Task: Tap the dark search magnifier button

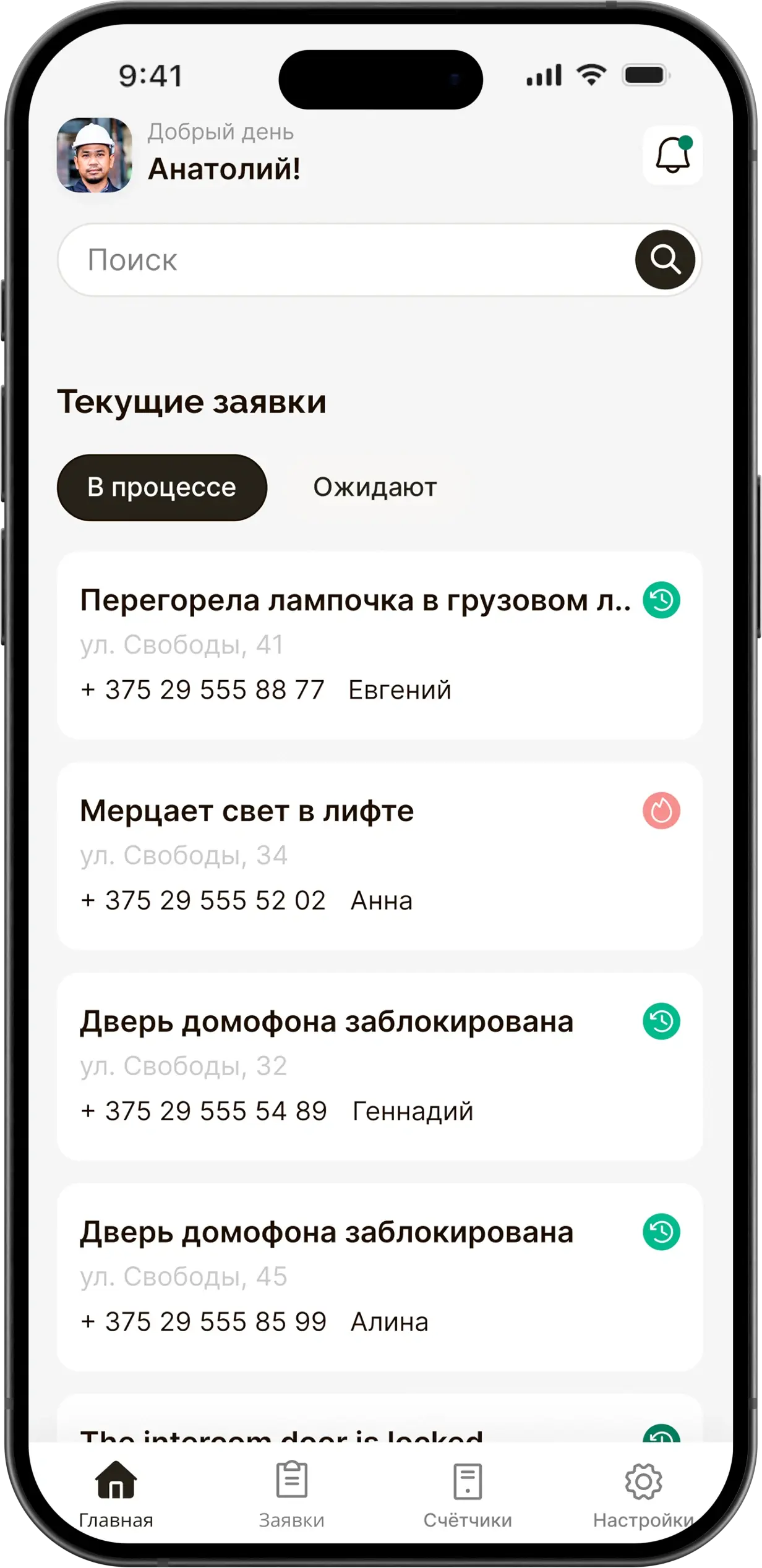Action: coord(665,260)
